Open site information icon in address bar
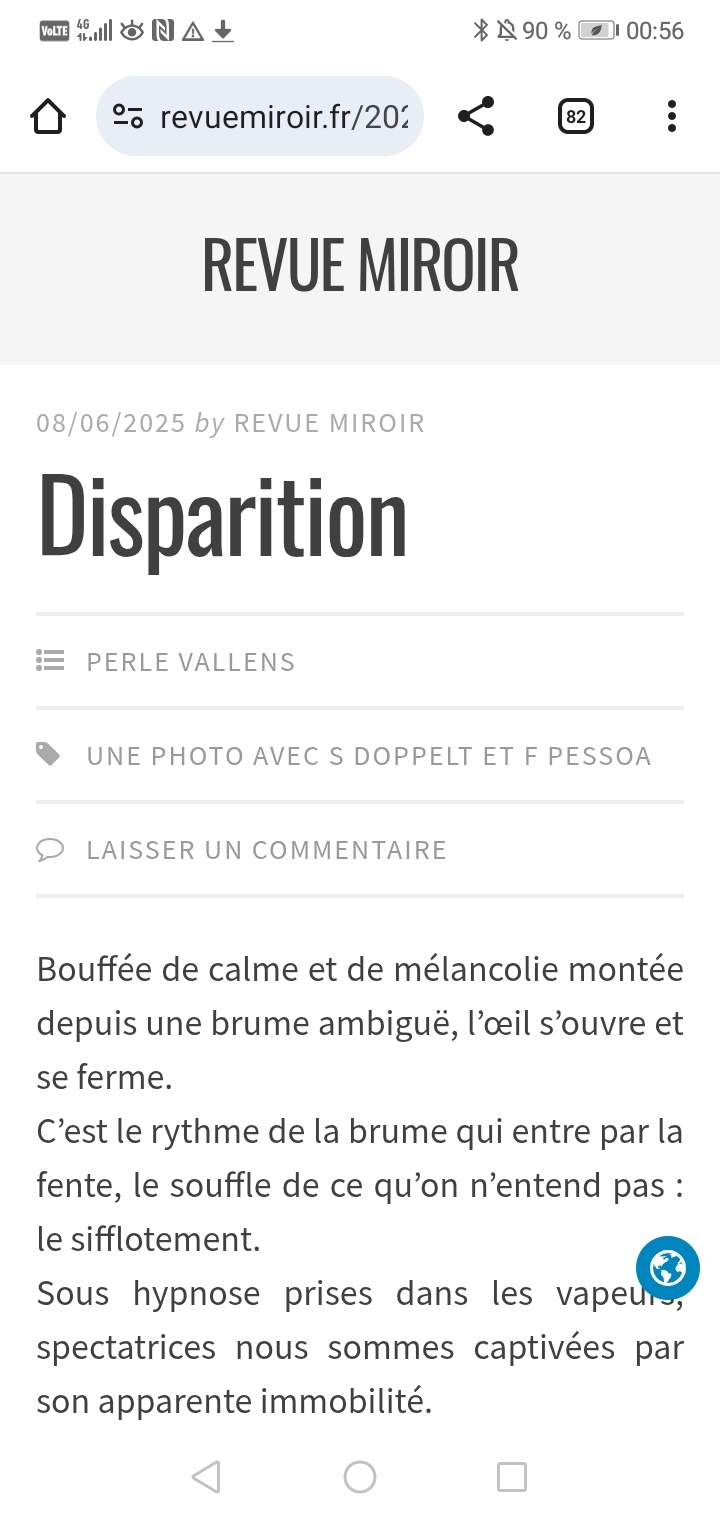The height and width of the screenshot is (1520, 720). point(128,117)
